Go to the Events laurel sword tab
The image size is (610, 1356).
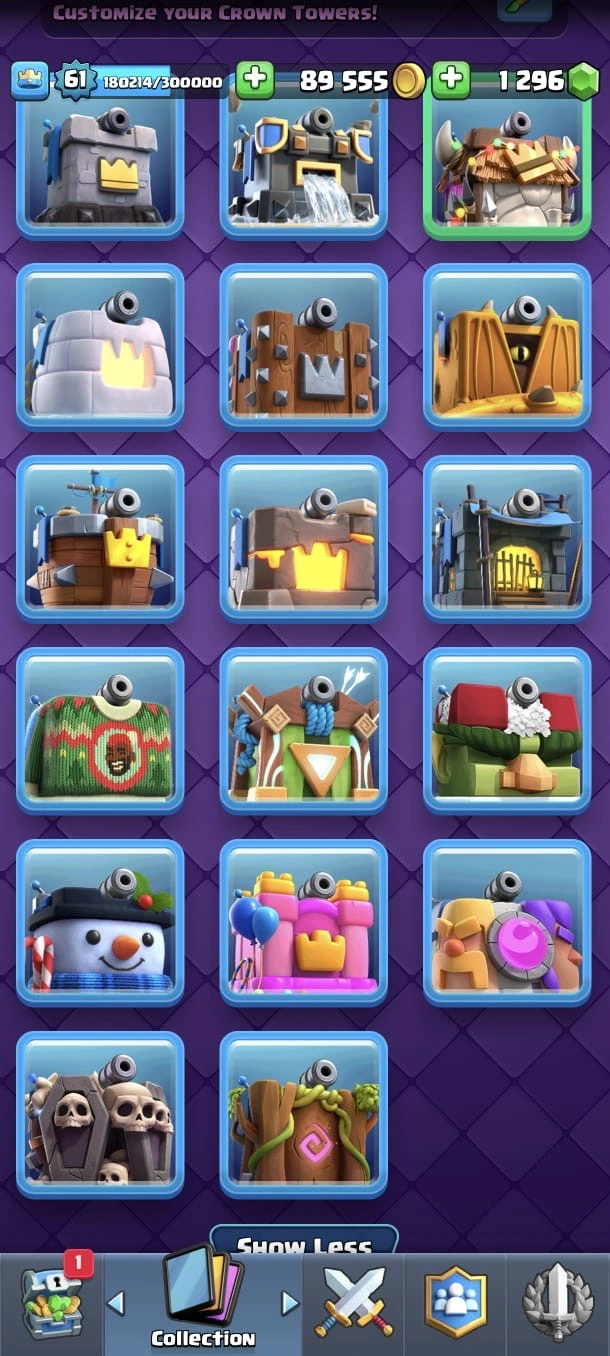[558, 1302]
